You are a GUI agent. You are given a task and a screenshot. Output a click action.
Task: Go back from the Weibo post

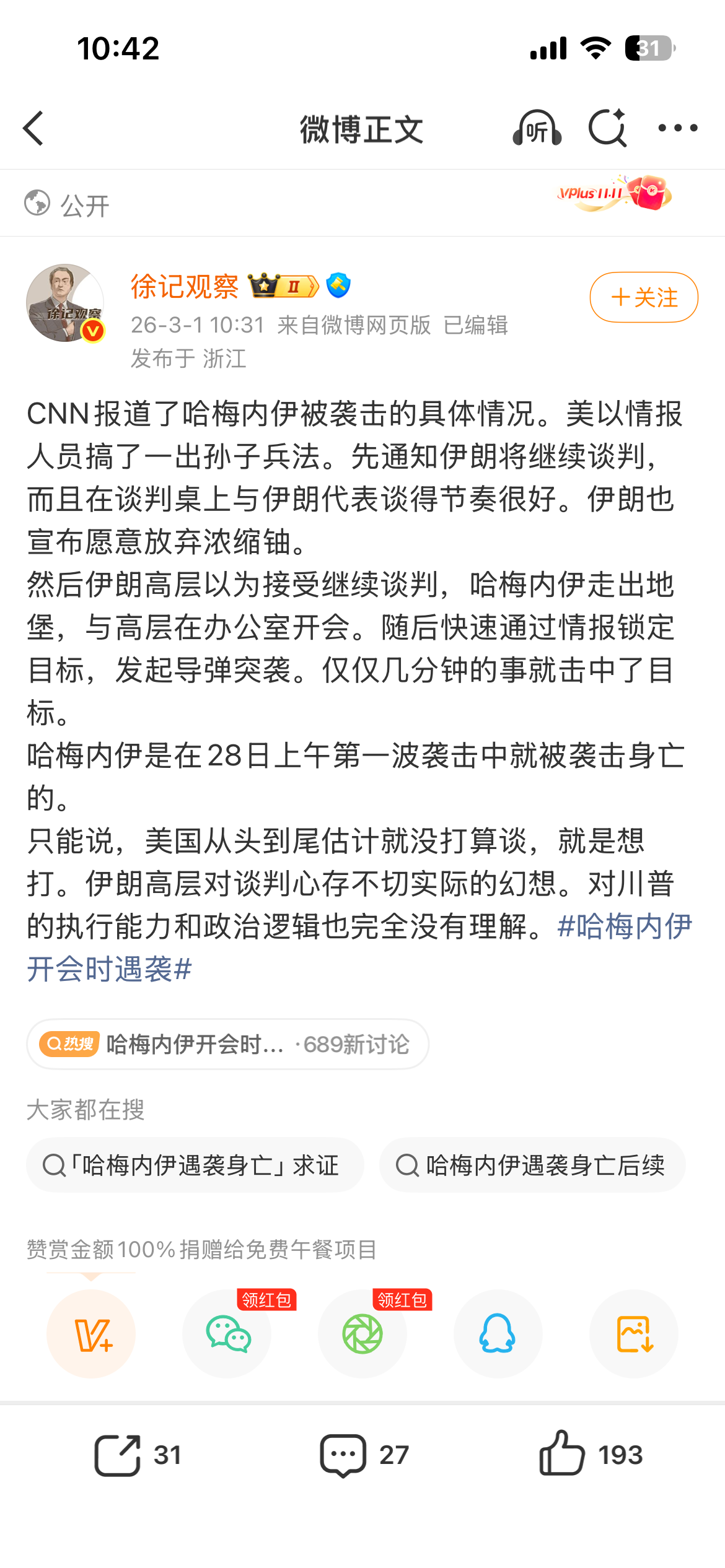pyautogui.click(x=33, y=128)
